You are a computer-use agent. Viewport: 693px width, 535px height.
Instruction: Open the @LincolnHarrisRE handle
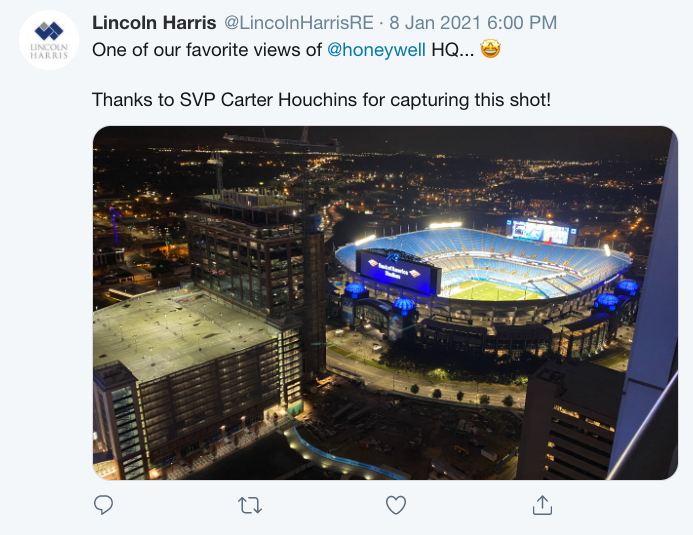tap(308, 22)
